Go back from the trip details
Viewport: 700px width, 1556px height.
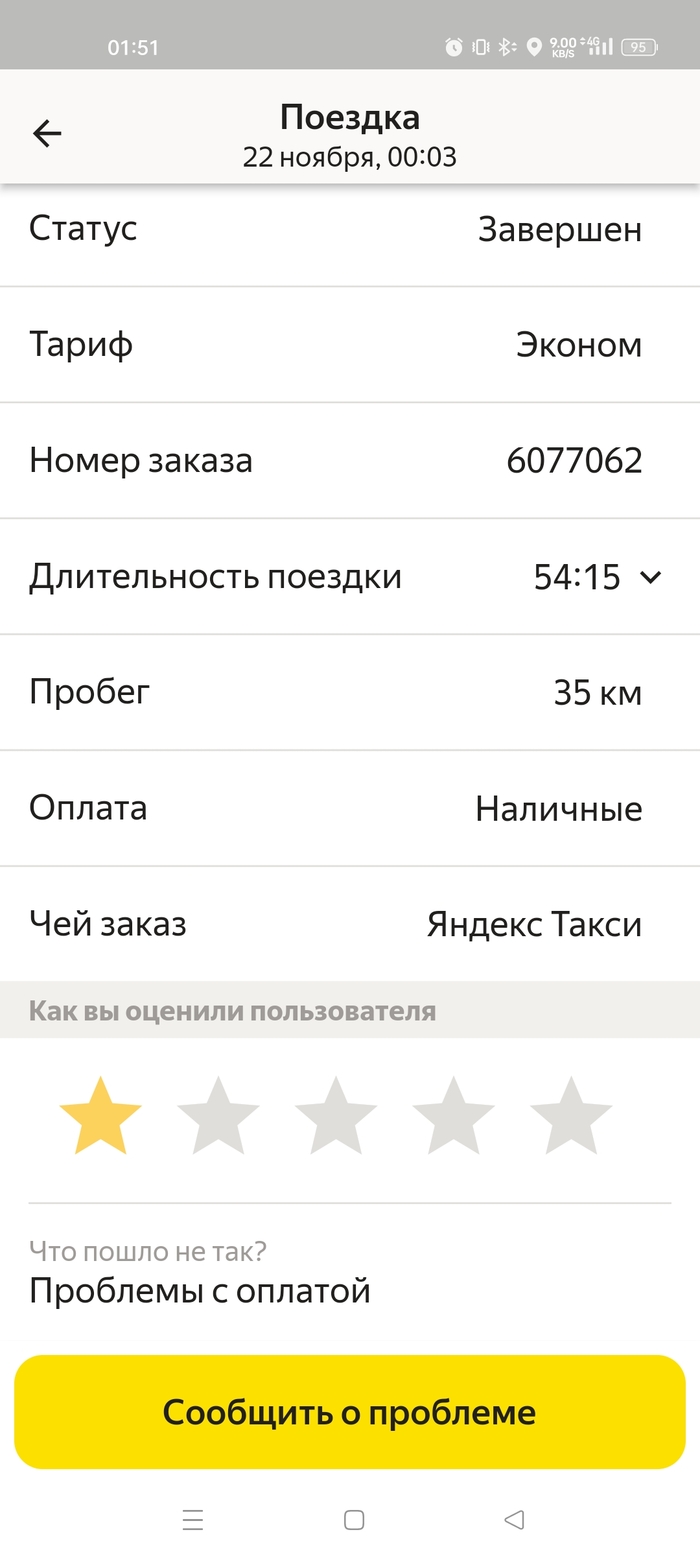pyautogui.click(x=47, y=133)
